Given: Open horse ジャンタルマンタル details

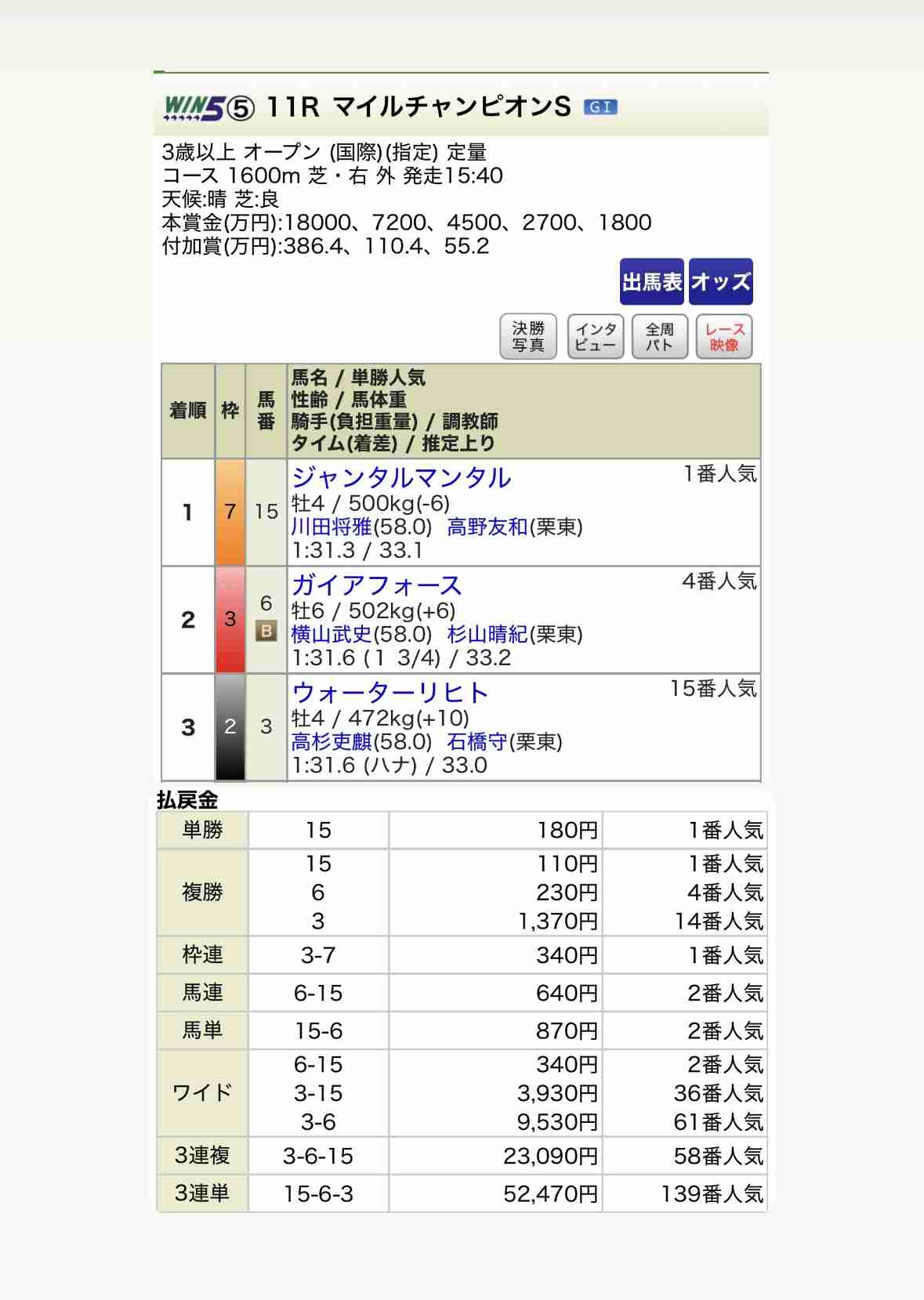Looking at the screenshot, I should click(401, 477).
